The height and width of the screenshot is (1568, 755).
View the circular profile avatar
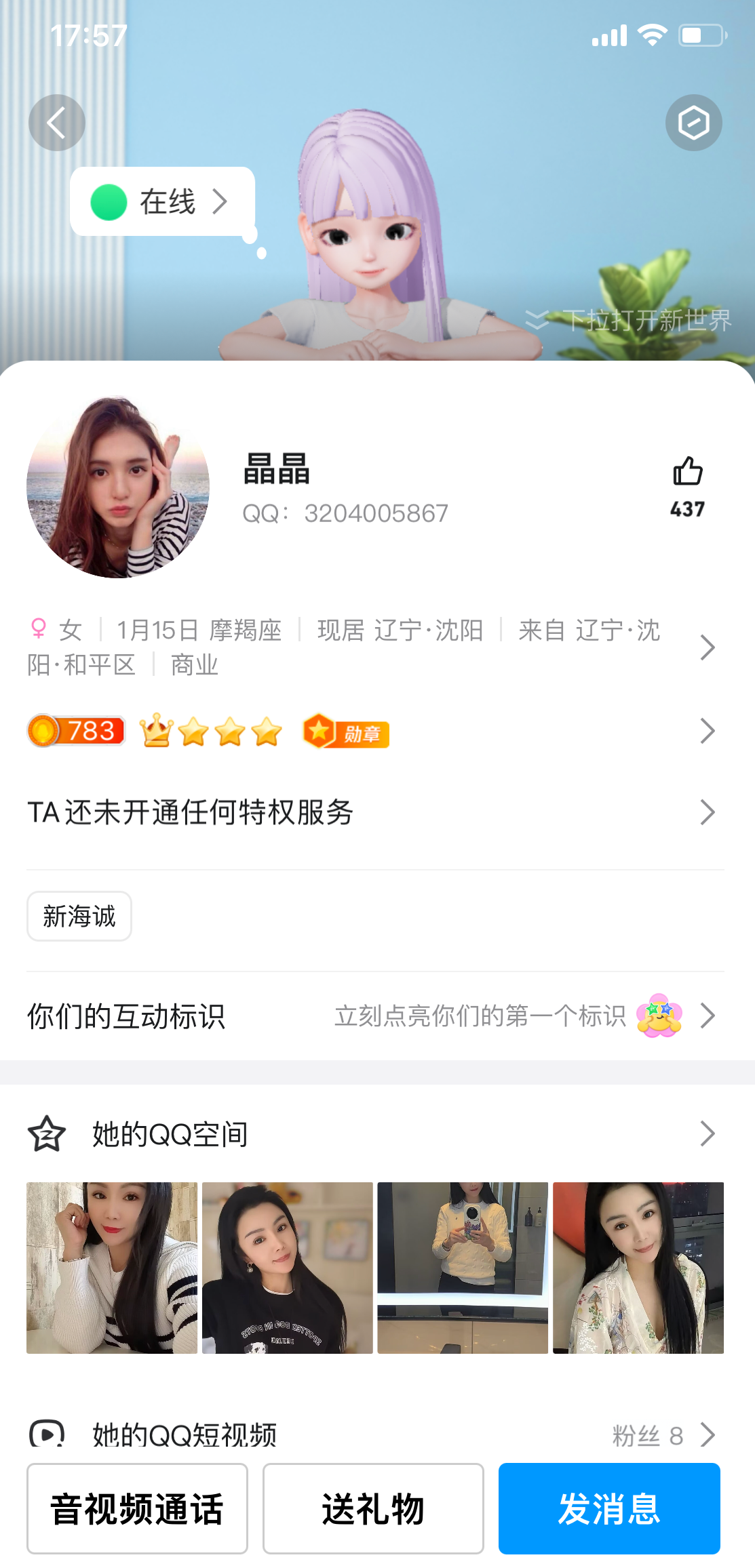118,487
